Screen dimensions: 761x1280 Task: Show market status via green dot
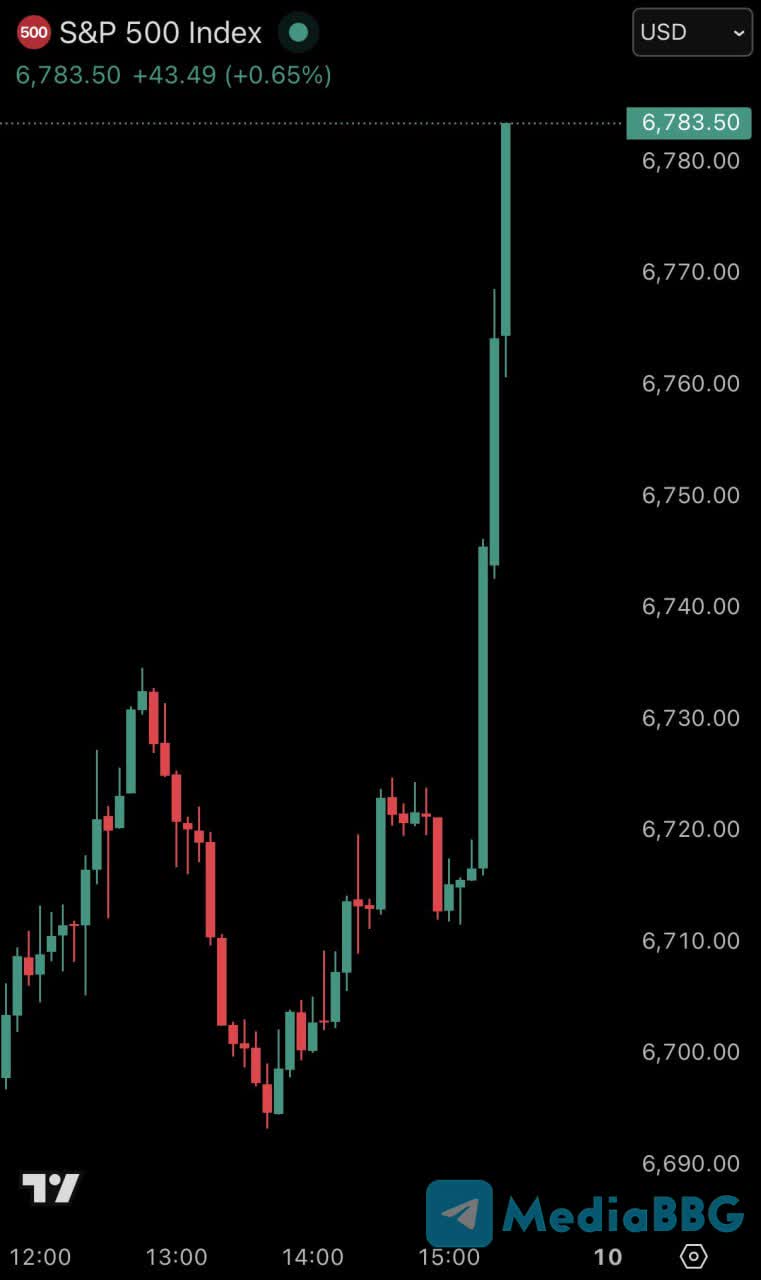tap(297, 33)
